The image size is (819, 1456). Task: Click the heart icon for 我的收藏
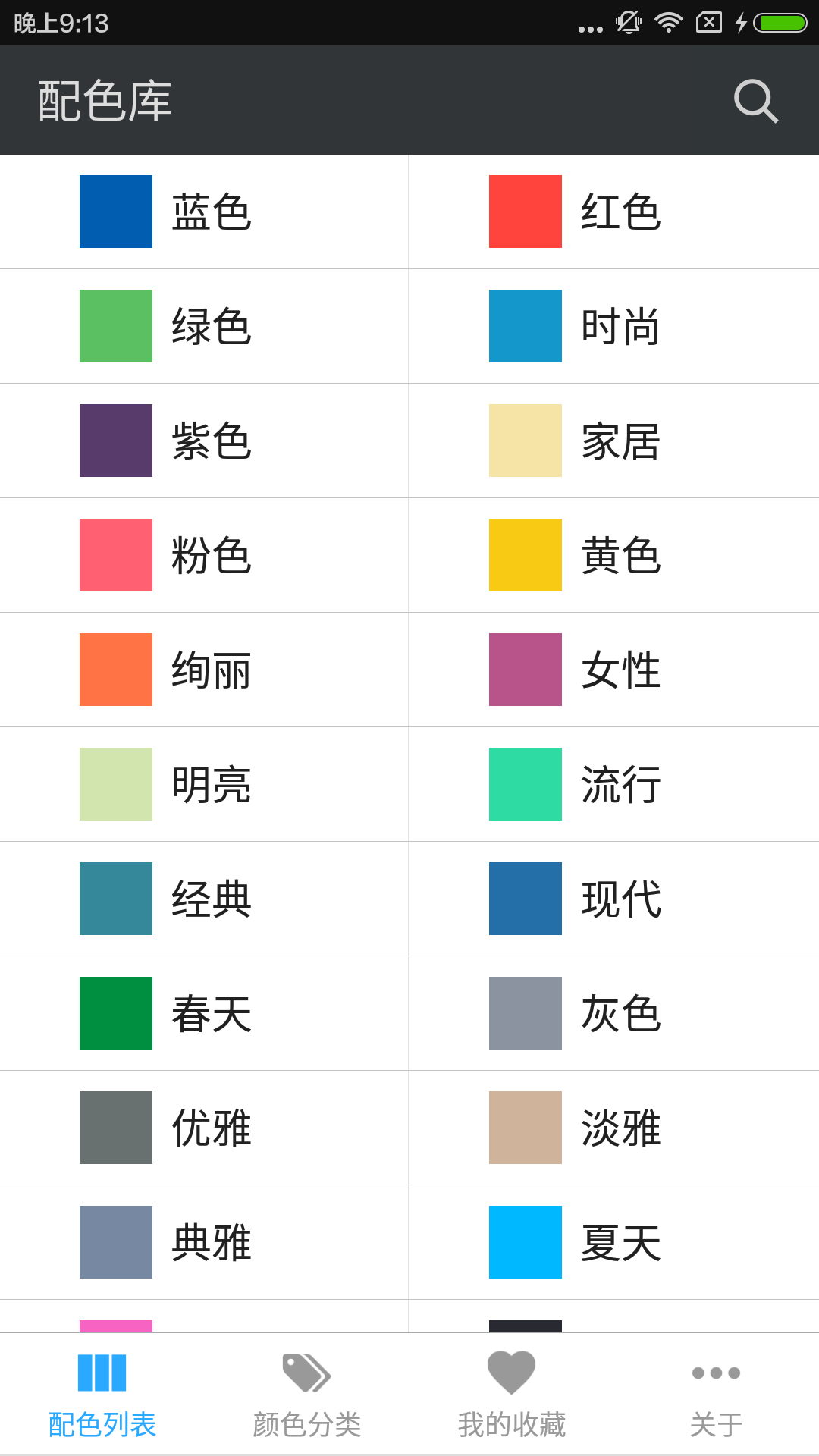(x=511, y=1373)
